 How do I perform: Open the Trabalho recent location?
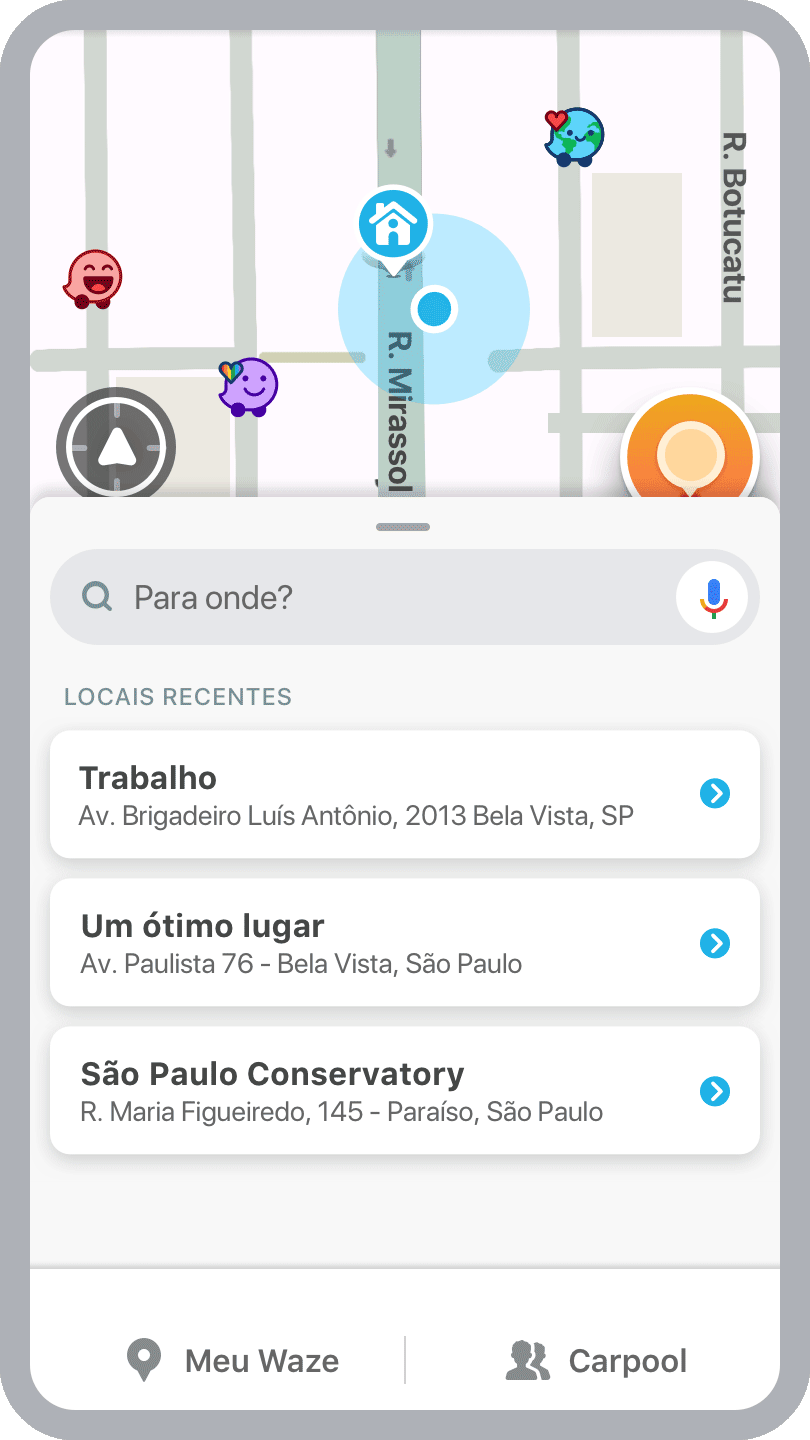(x=404, y=794)
